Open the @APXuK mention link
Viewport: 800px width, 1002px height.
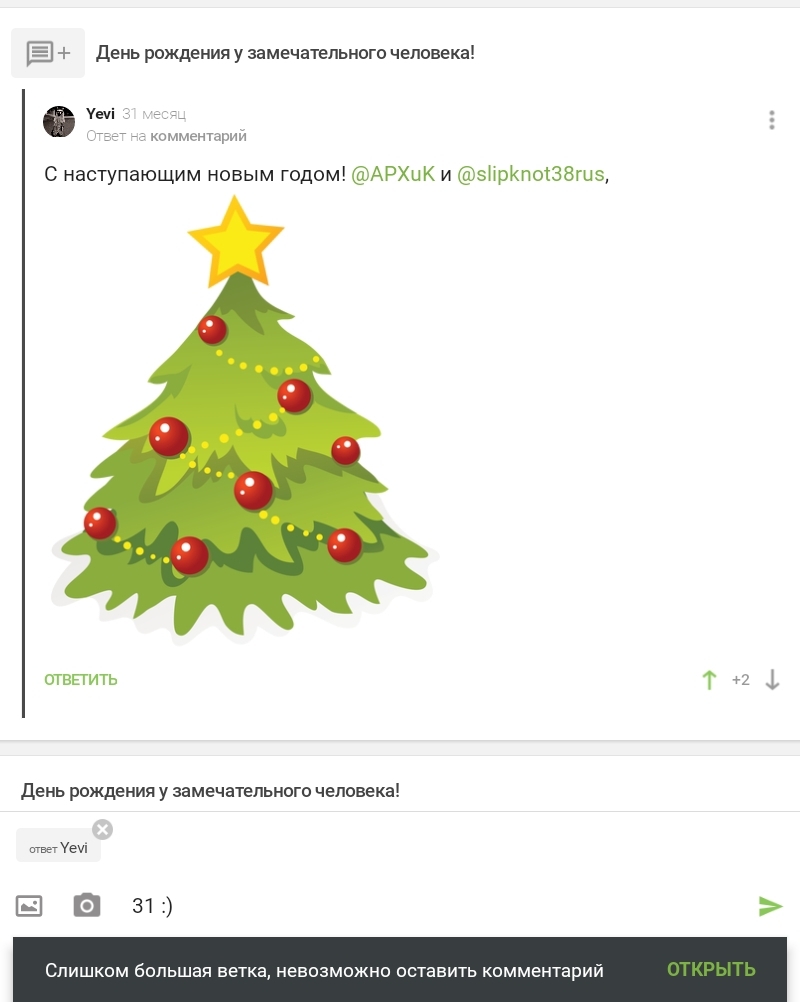[393, 174]
